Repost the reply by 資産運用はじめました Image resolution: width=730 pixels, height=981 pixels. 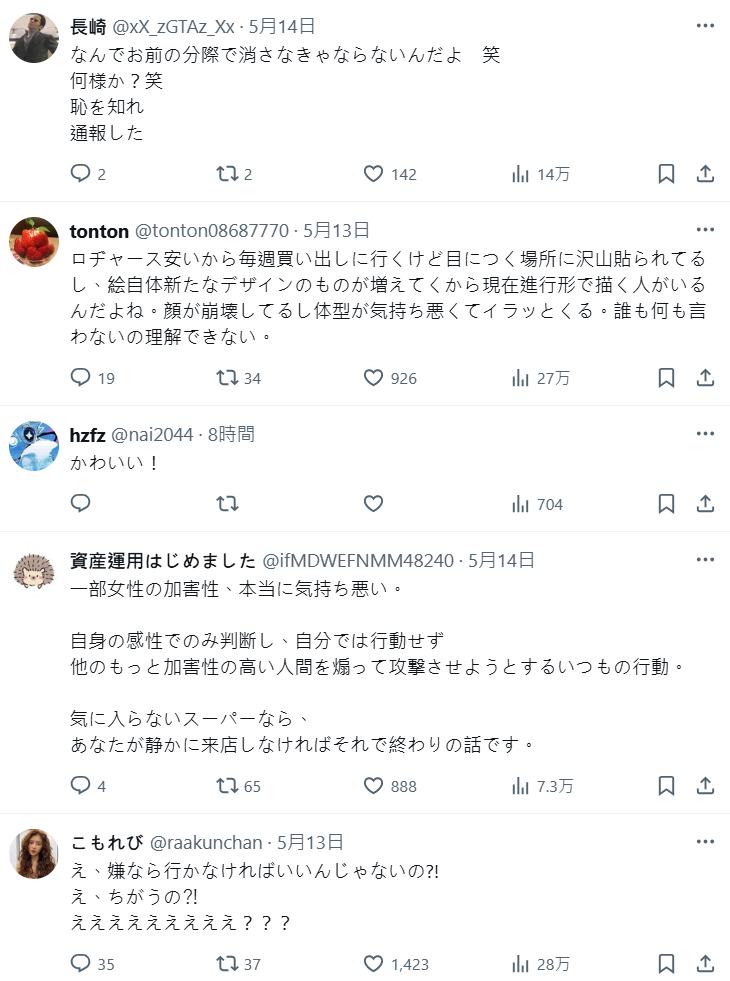click(x=227, y=786)
